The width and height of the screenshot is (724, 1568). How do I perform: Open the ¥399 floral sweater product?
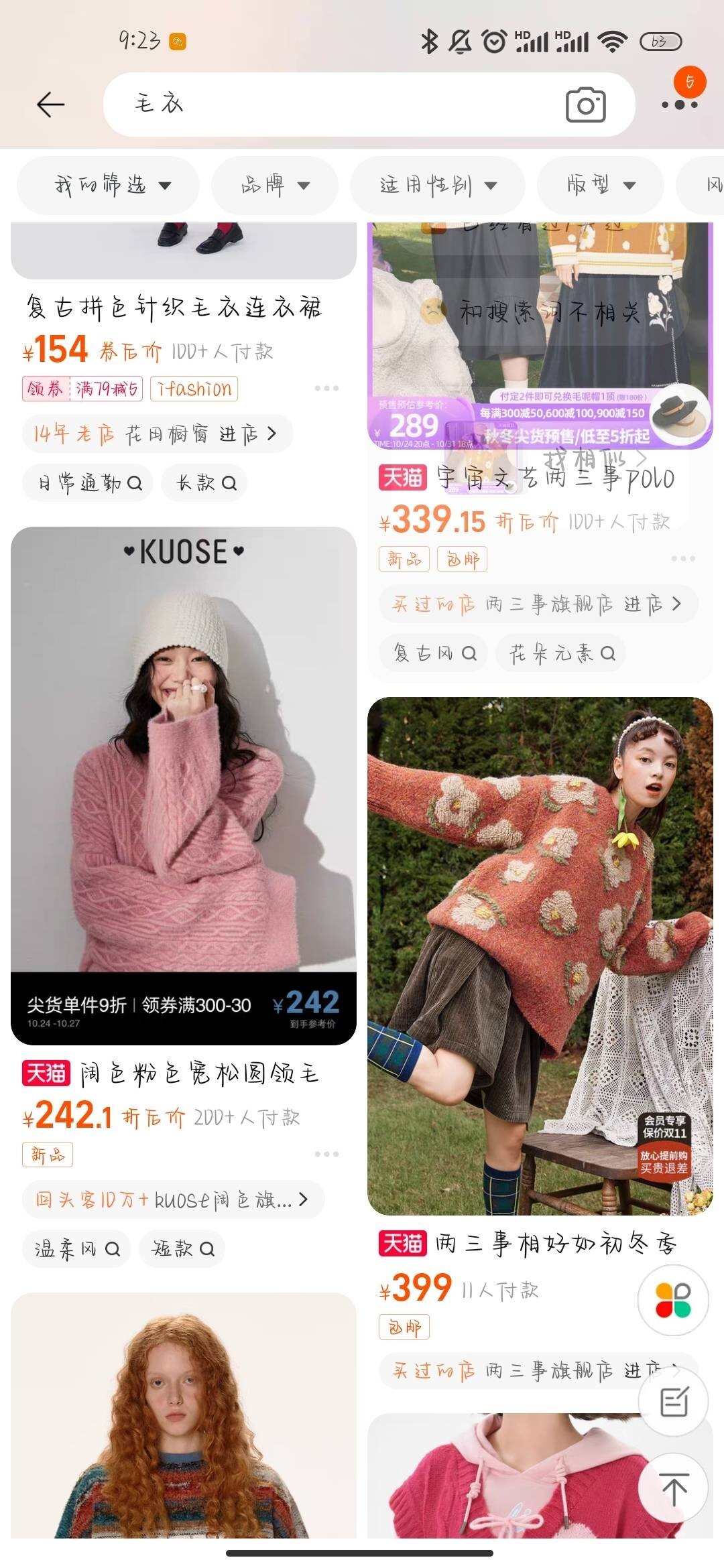pos(540,955)
